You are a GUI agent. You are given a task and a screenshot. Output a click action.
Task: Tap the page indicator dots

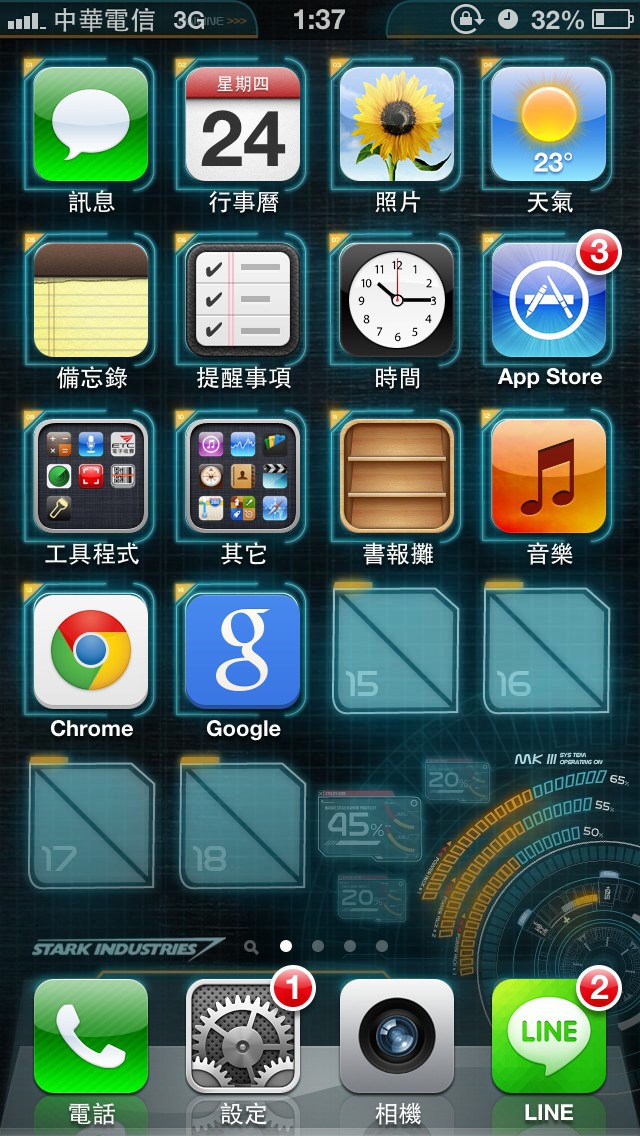[x=317, y=946]
